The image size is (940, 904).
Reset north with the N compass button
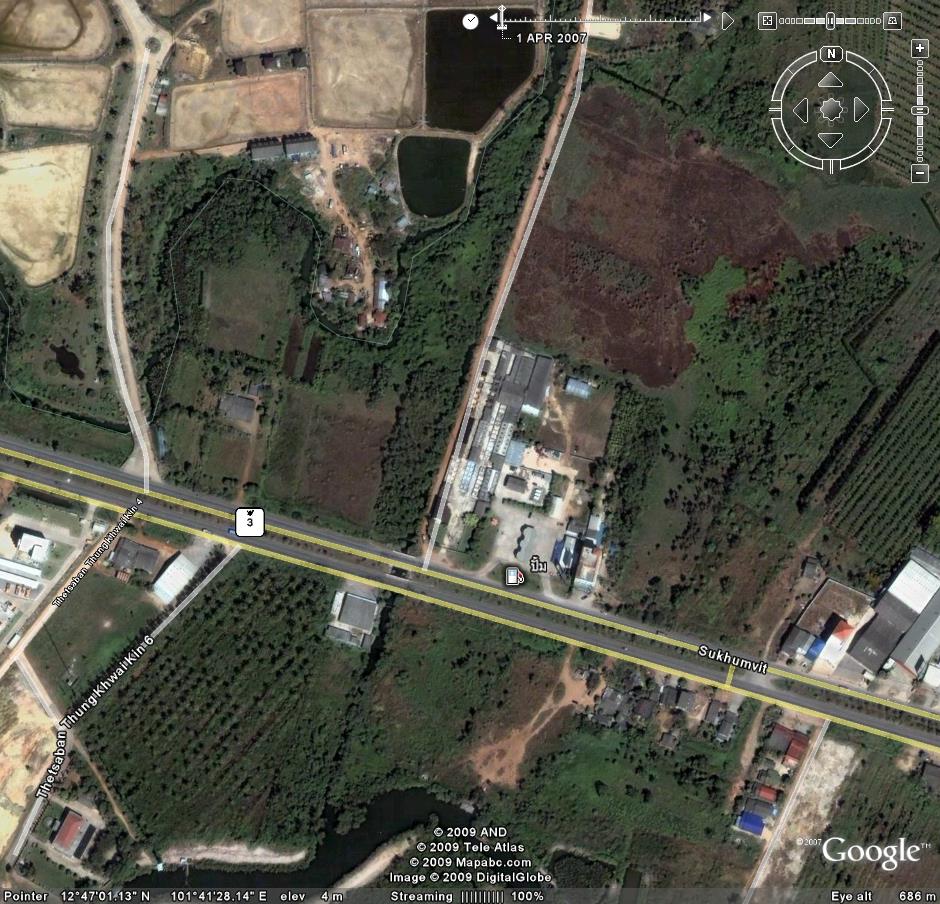click(x=830, y=53)
